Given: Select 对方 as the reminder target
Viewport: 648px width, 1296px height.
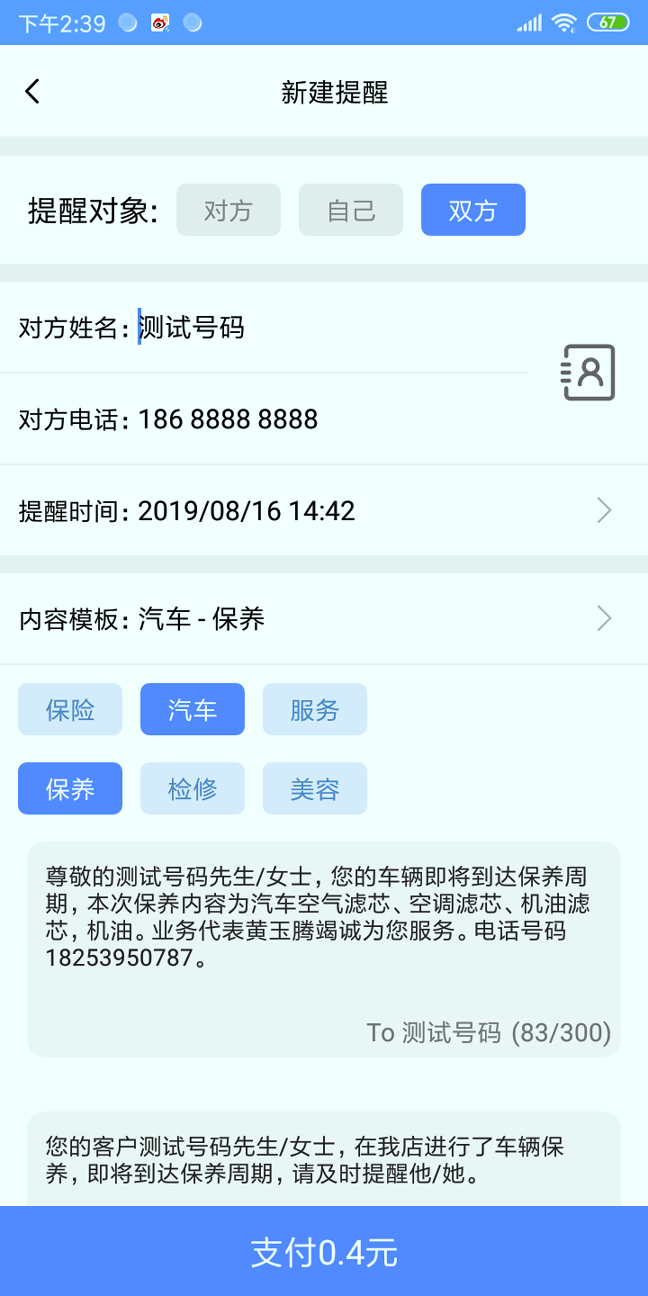Looking at the screenshot, I should pos(229,210).
